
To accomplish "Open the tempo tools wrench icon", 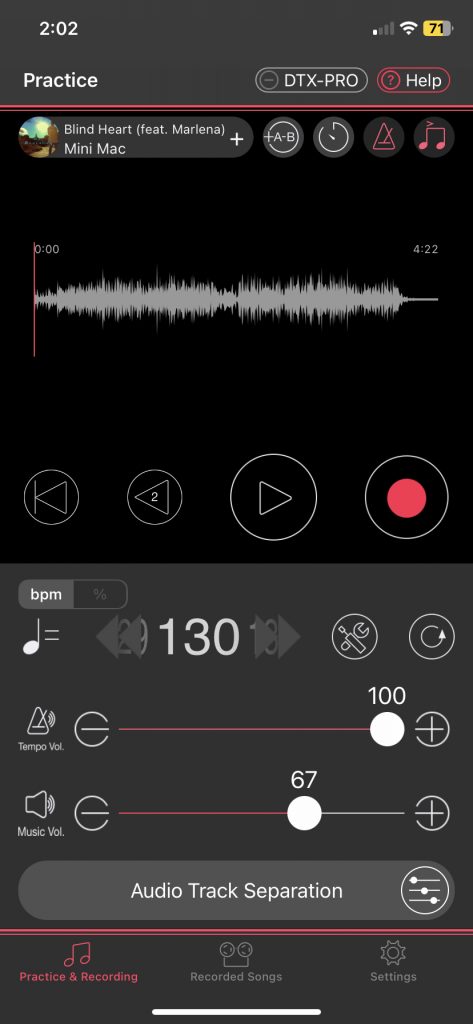I will tap(354, 637).
